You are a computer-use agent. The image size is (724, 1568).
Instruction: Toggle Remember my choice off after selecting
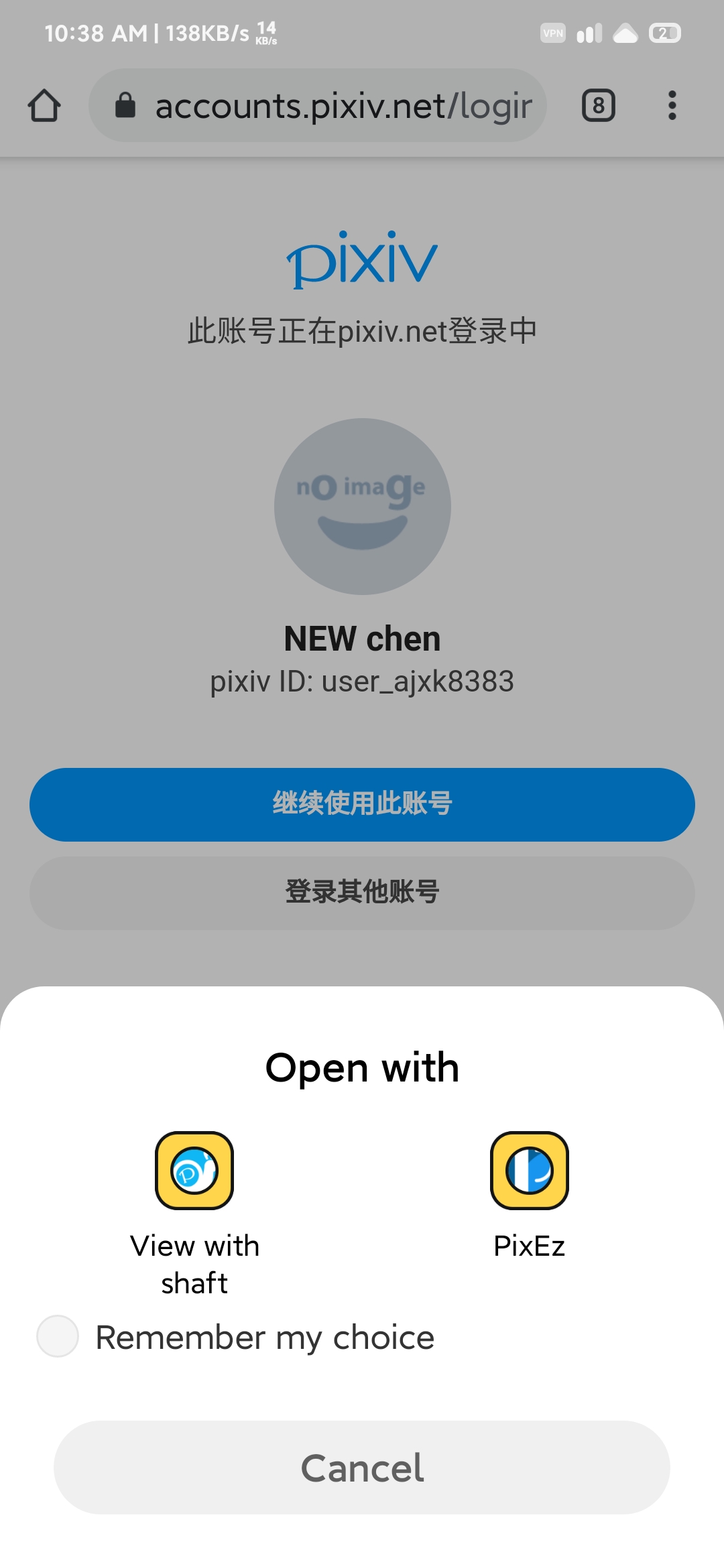[58, 1337]
